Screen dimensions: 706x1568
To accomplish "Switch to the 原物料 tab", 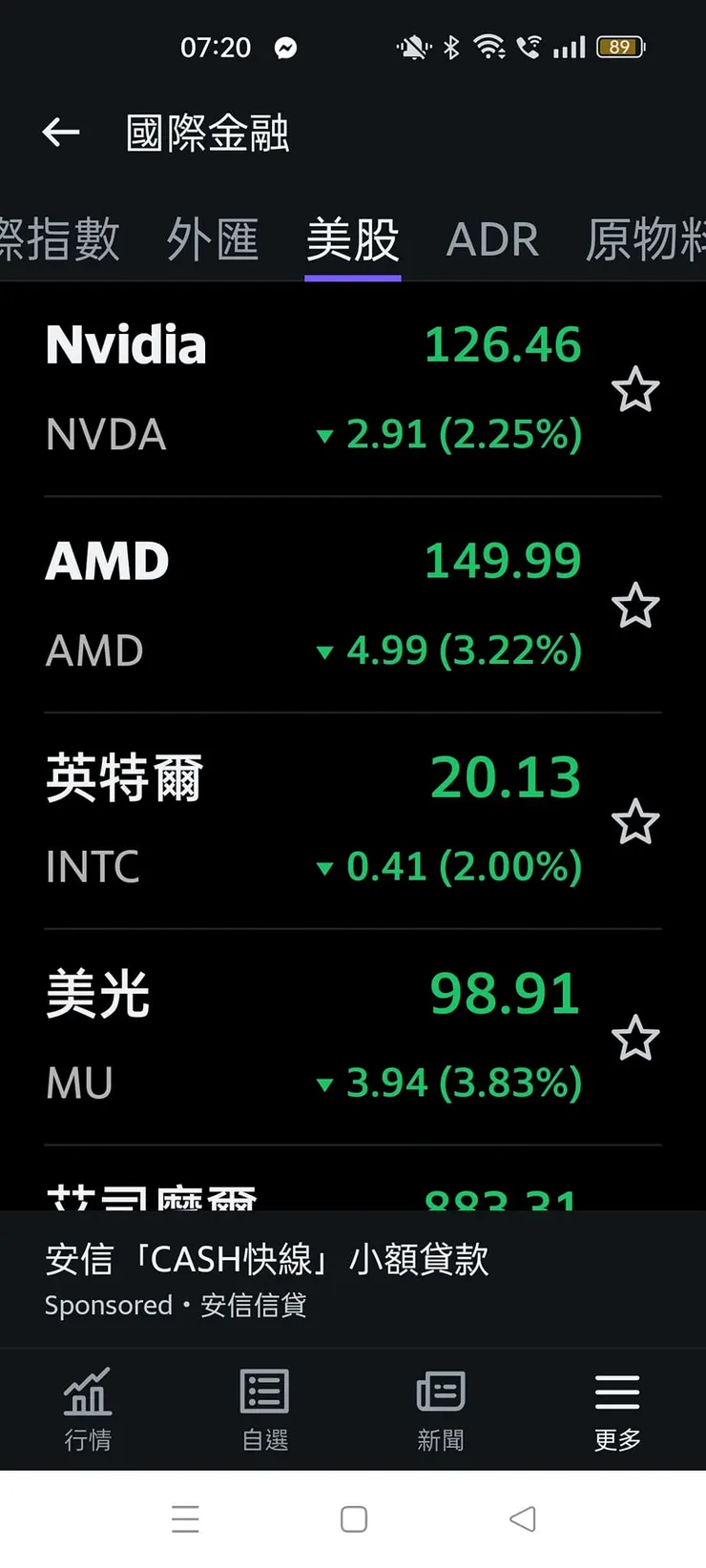I will 646,239.
